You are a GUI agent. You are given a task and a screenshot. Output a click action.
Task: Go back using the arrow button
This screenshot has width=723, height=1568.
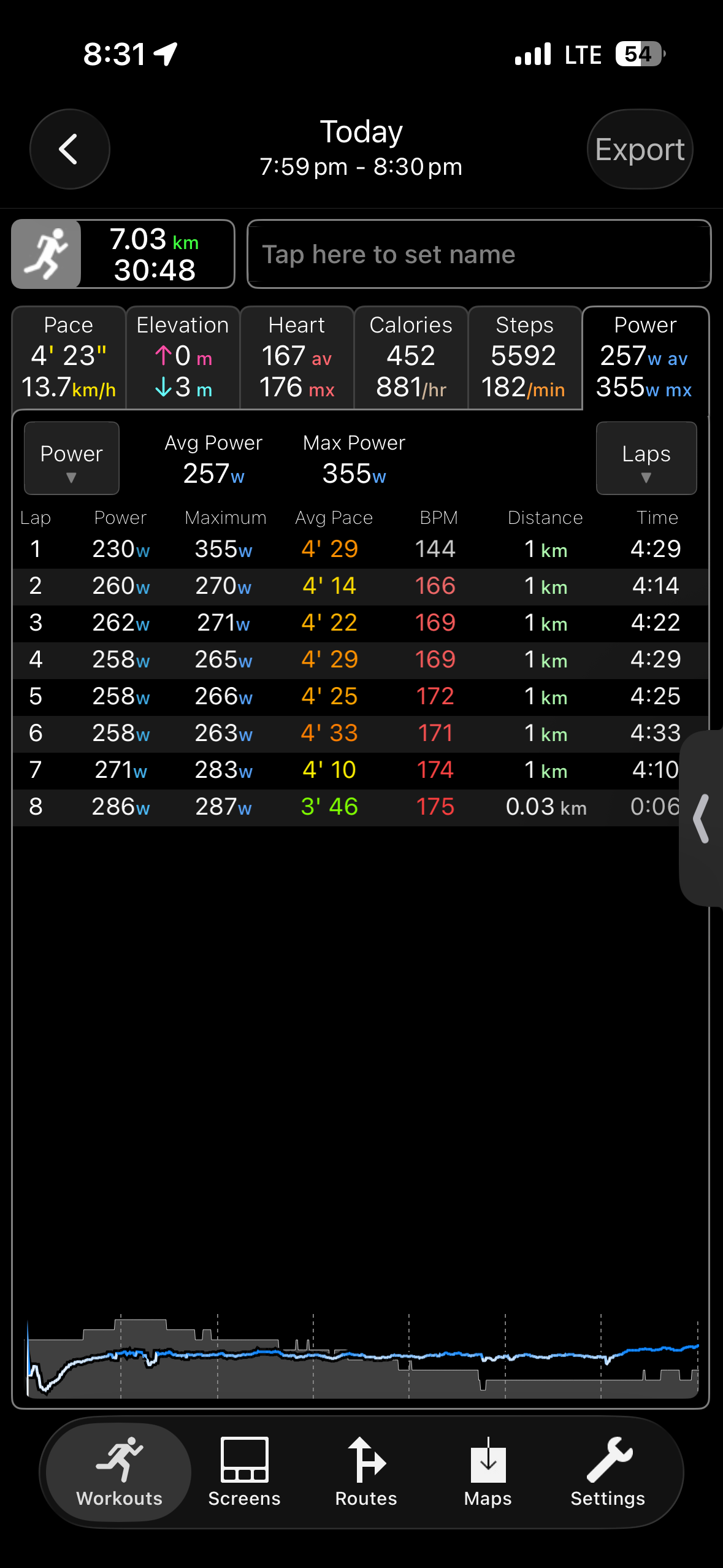70,149
